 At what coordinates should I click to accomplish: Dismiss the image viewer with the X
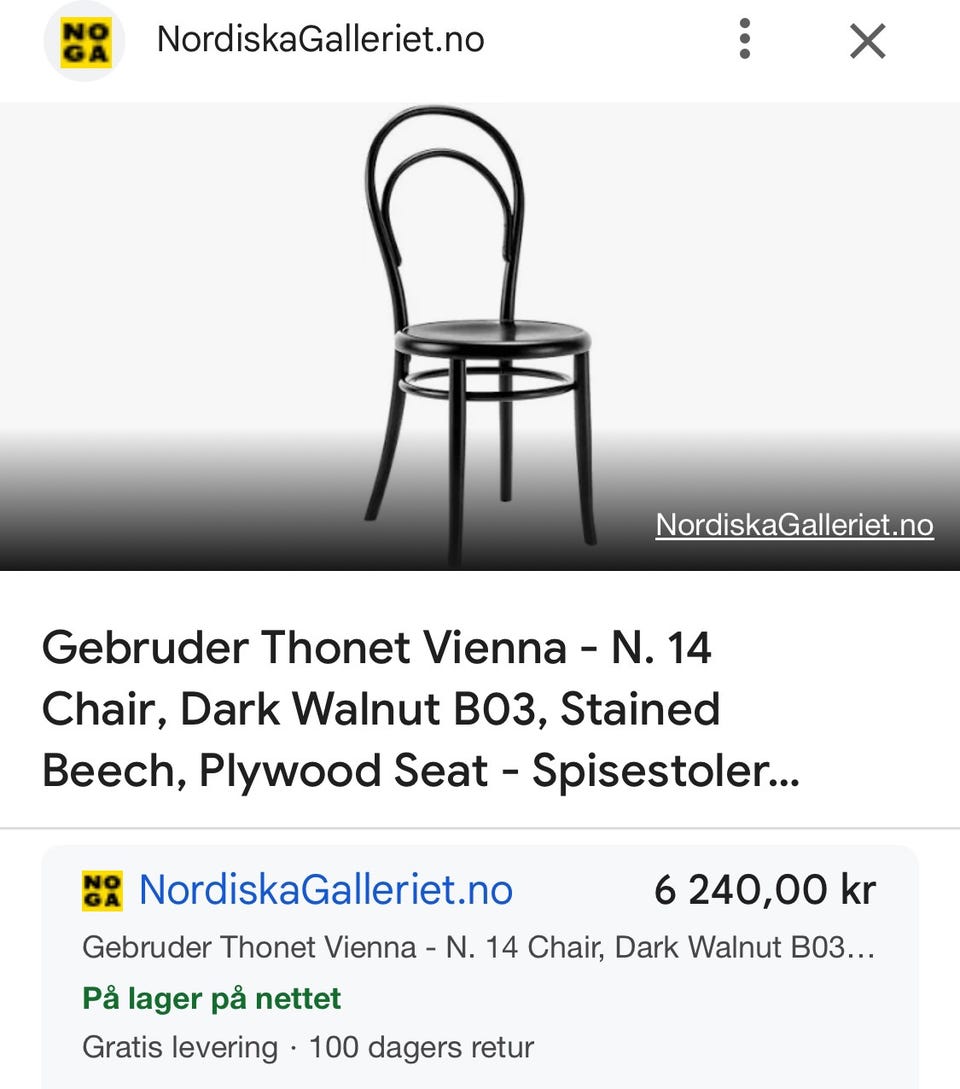[866, 41]
